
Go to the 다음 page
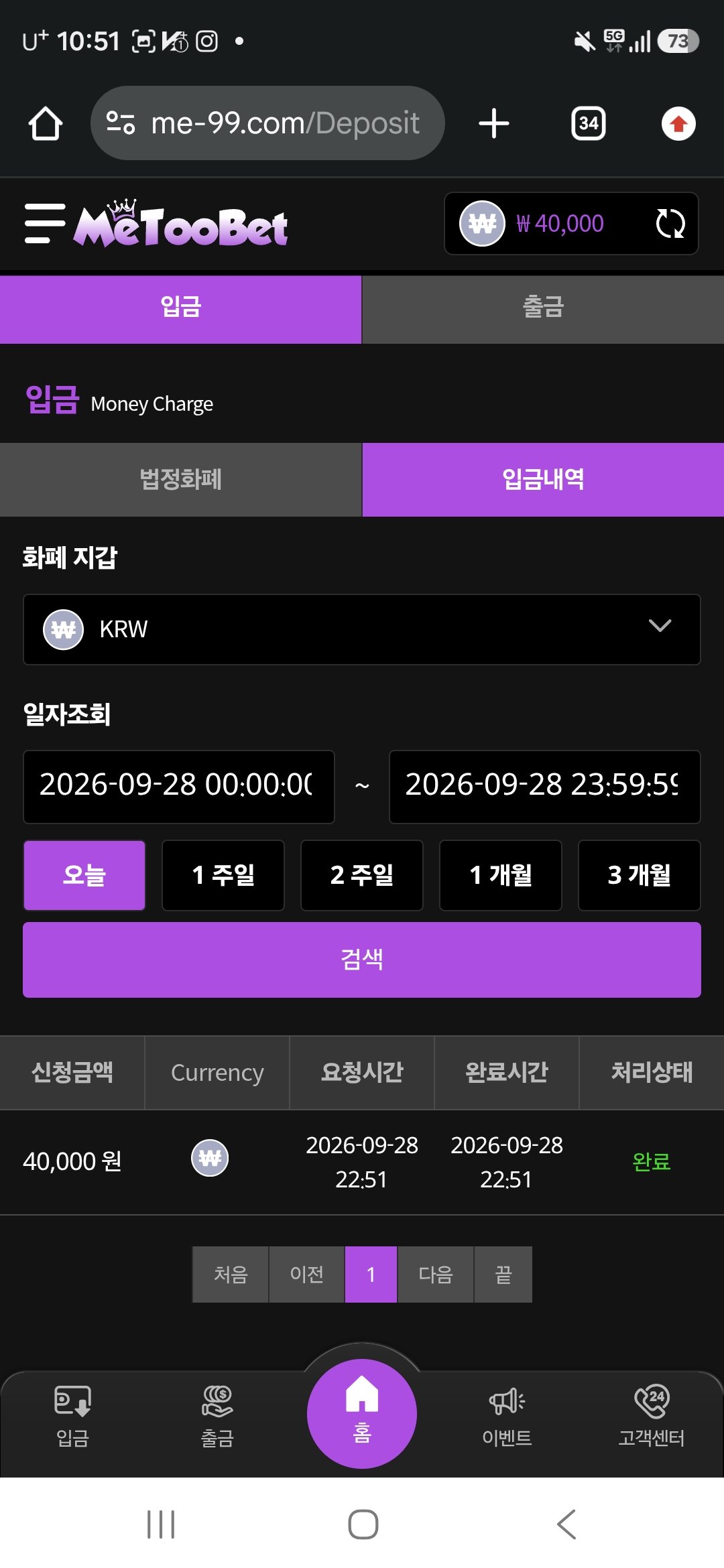pyautogui.click(x=436, y=1275)
